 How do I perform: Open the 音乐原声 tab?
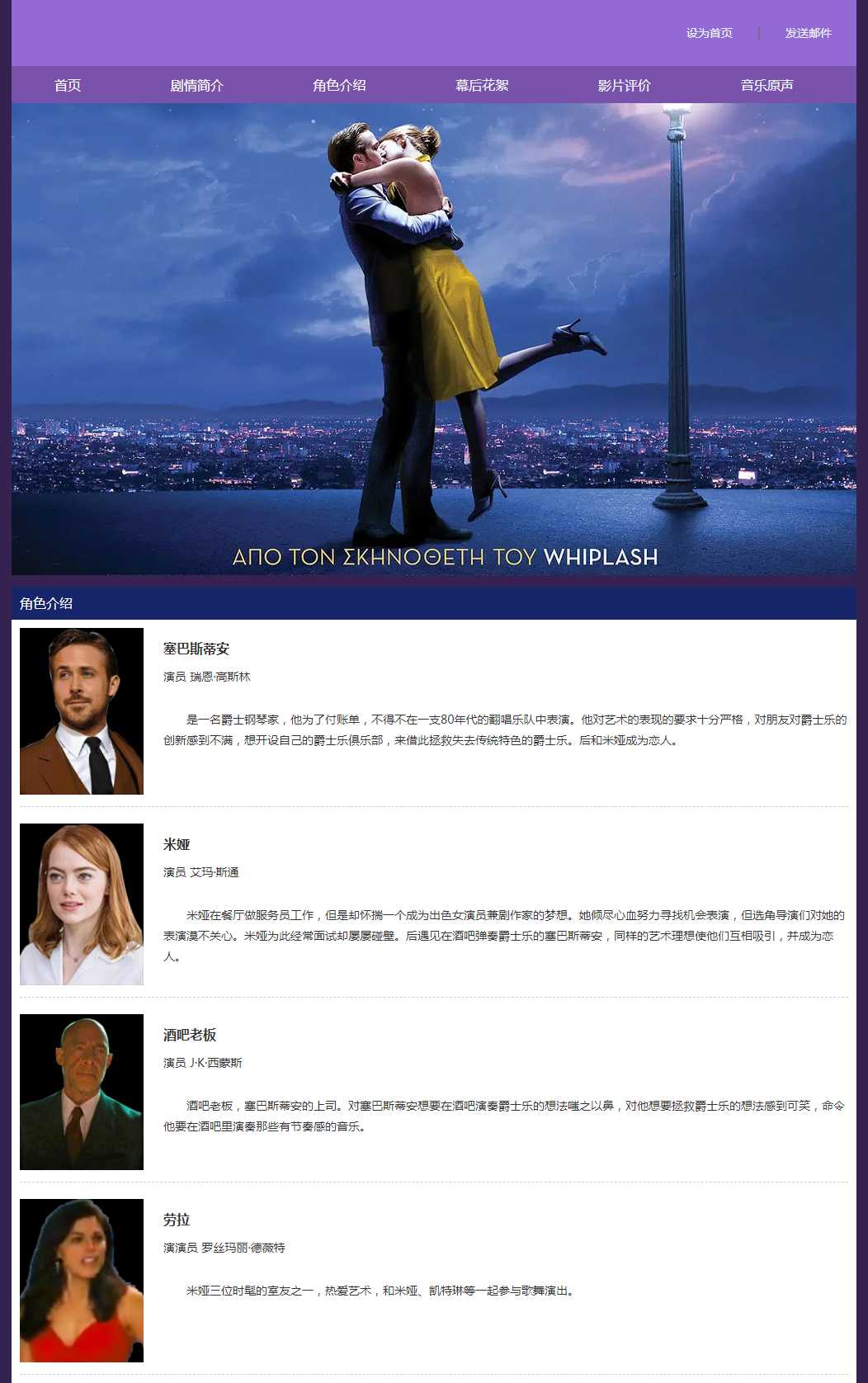tap(767, 85)
